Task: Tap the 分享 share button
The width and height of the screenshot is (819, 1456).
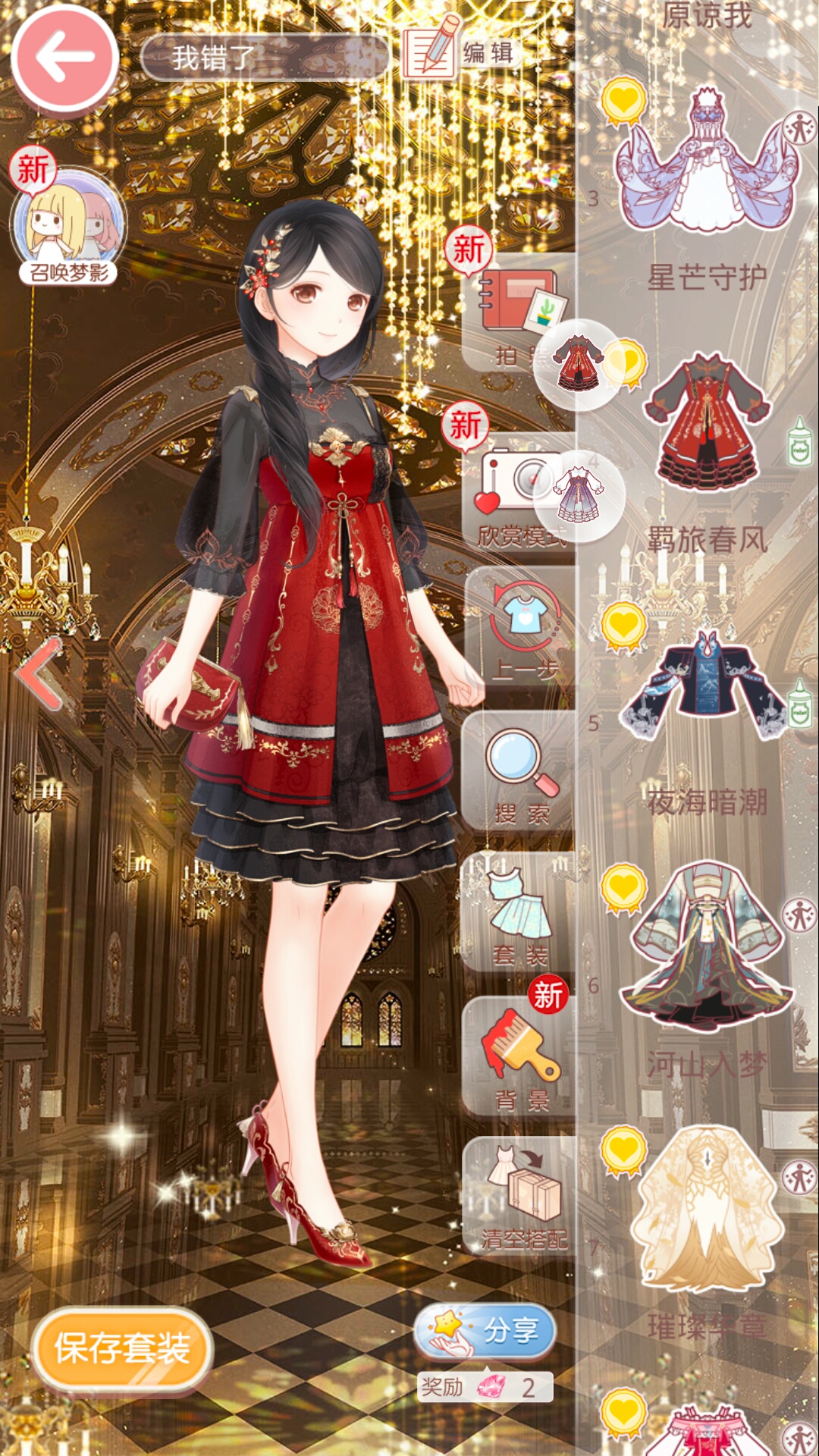Action: tap(485, 1330)
